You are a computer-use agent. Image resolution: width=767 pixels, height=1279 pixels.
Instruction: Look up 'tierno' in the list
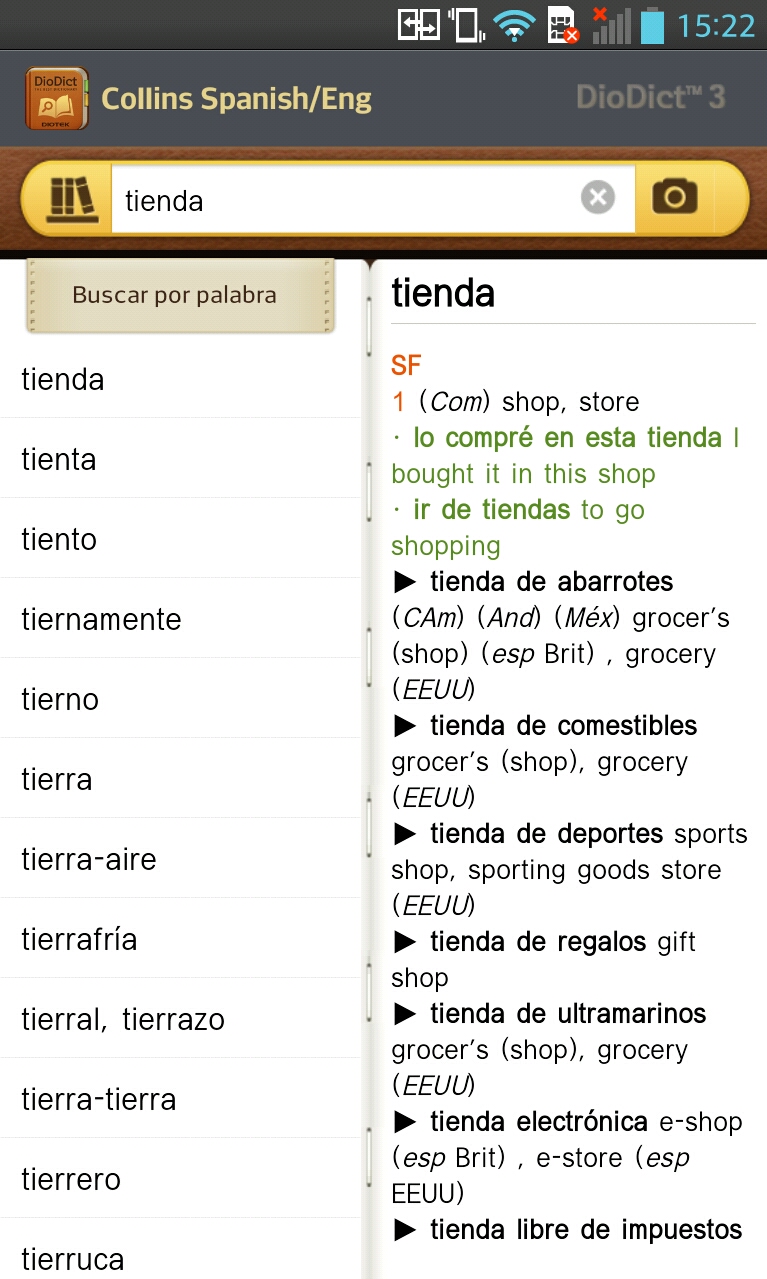click(x=180, y=699)
